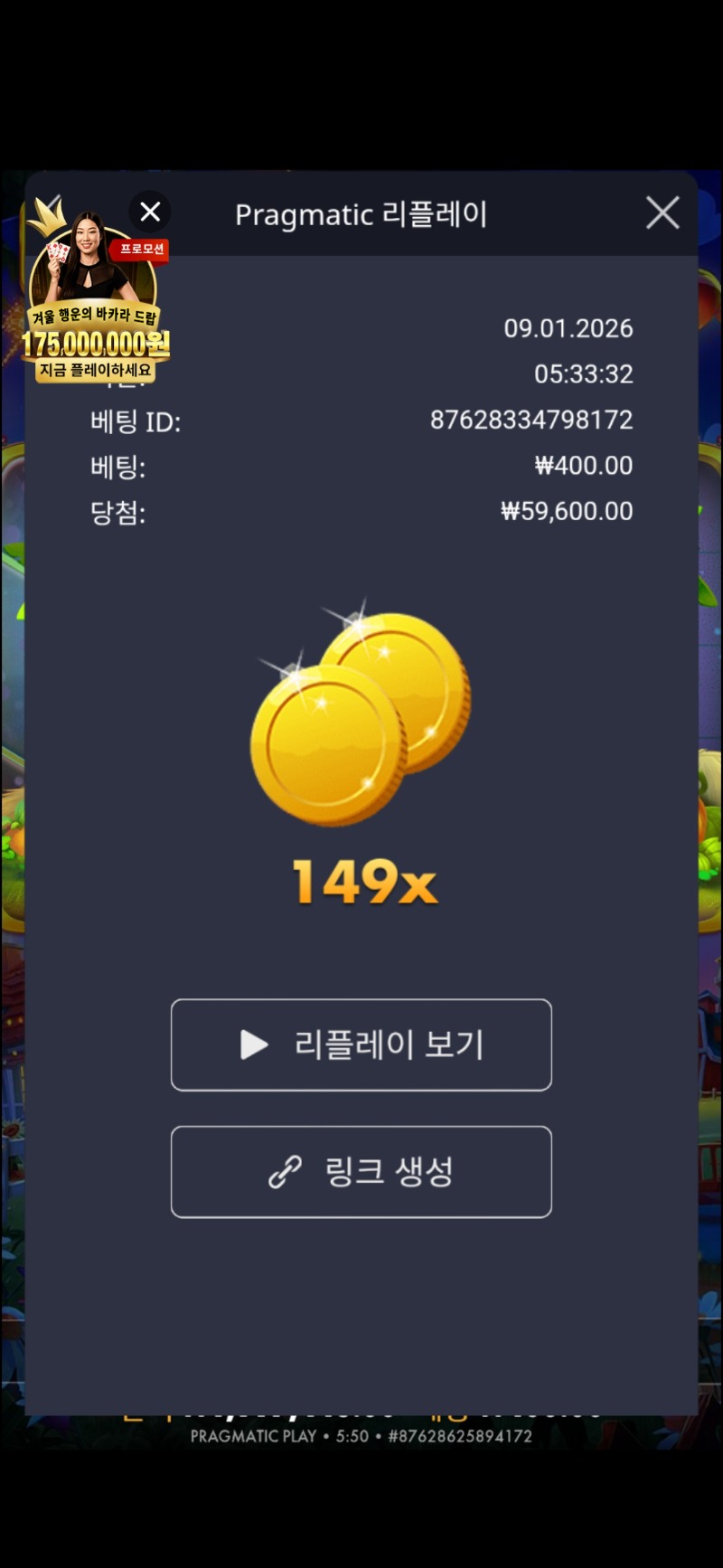Close the Pragmatic 리플레이 dialog
Screen dimensions: 723x1568
pyautogui.click(x=662, y=213)
